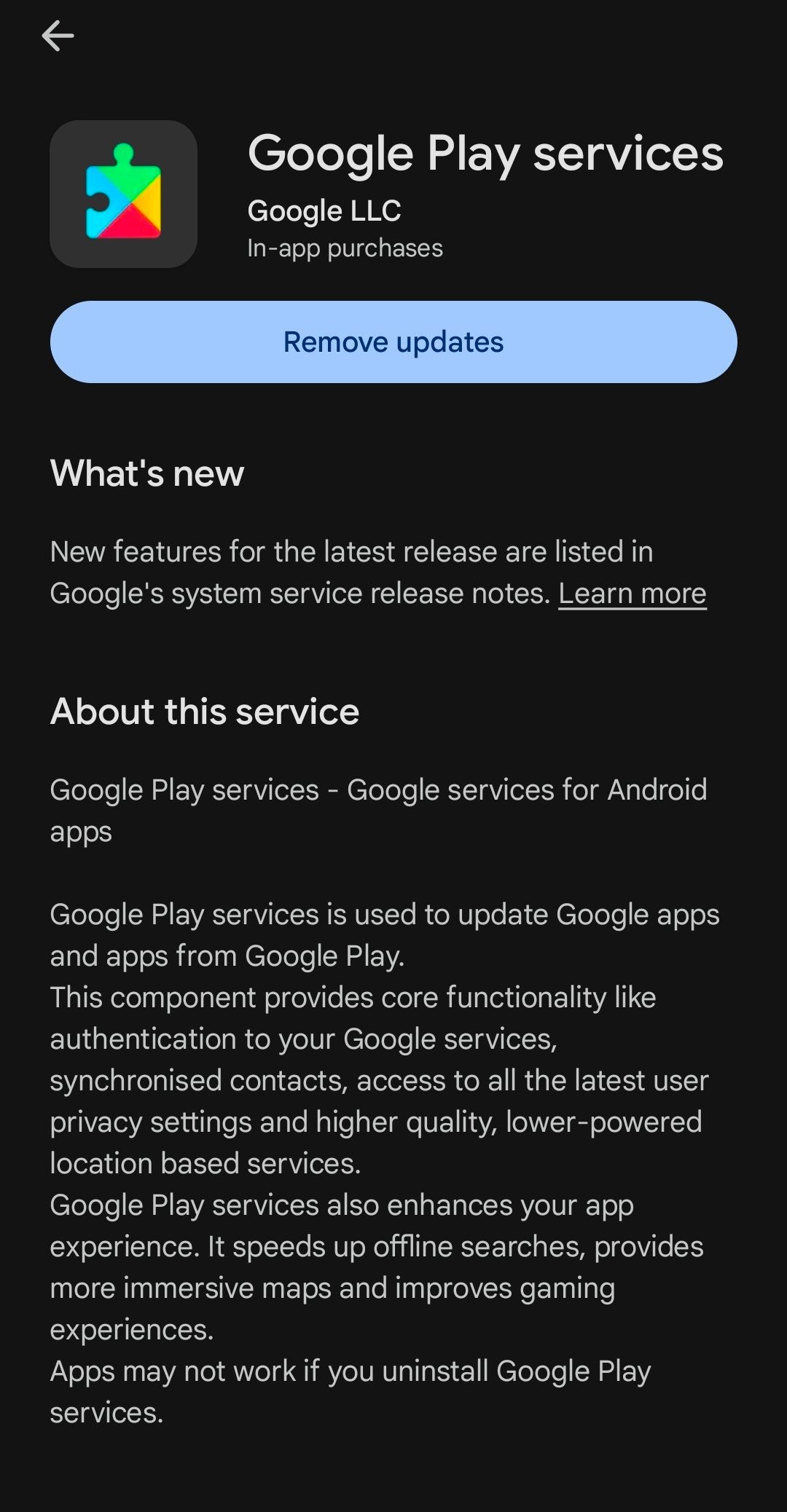Open the Learn more link
The image size is (787, 1512).
point(632,594)
